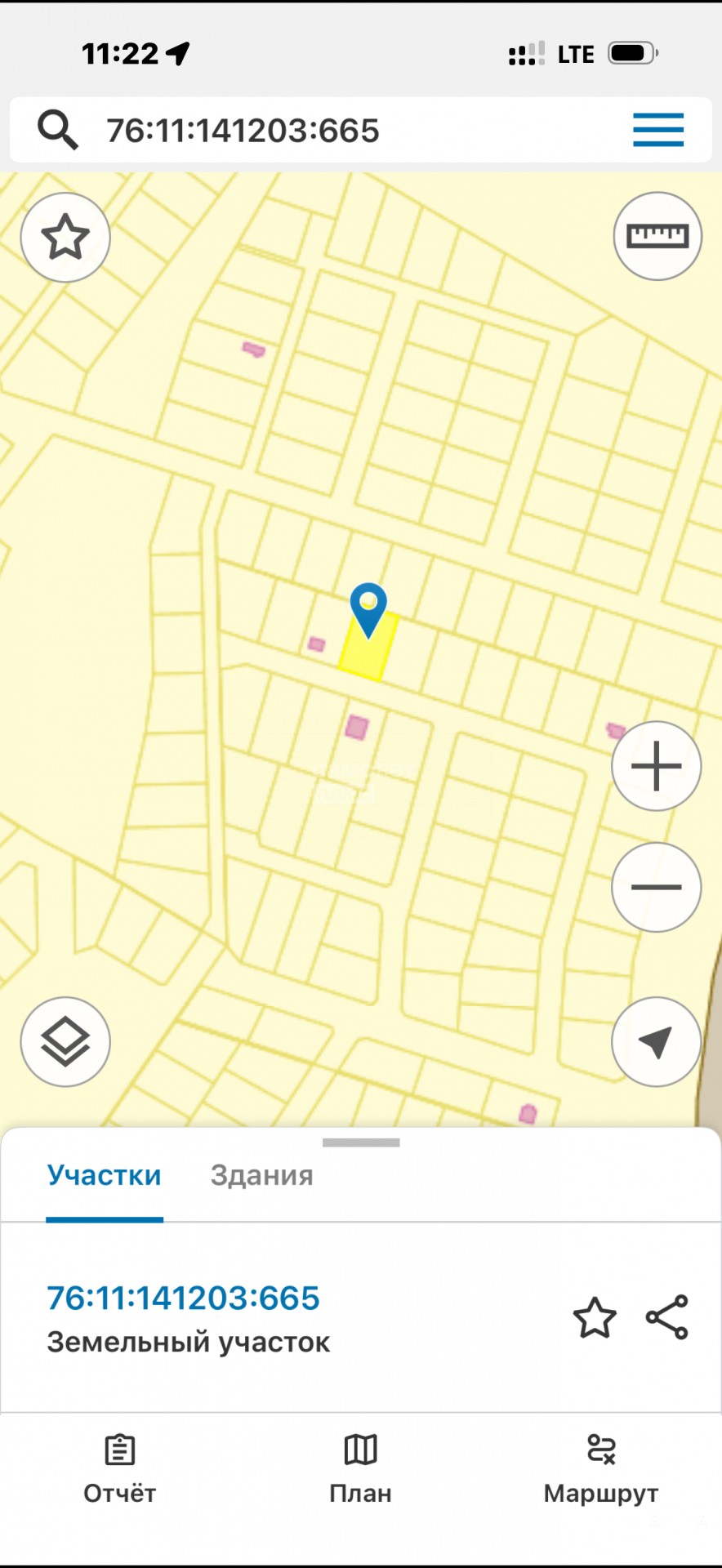722x1568 pixels.
Task: Build a route via Маршрут
Action: [601, 1470]
